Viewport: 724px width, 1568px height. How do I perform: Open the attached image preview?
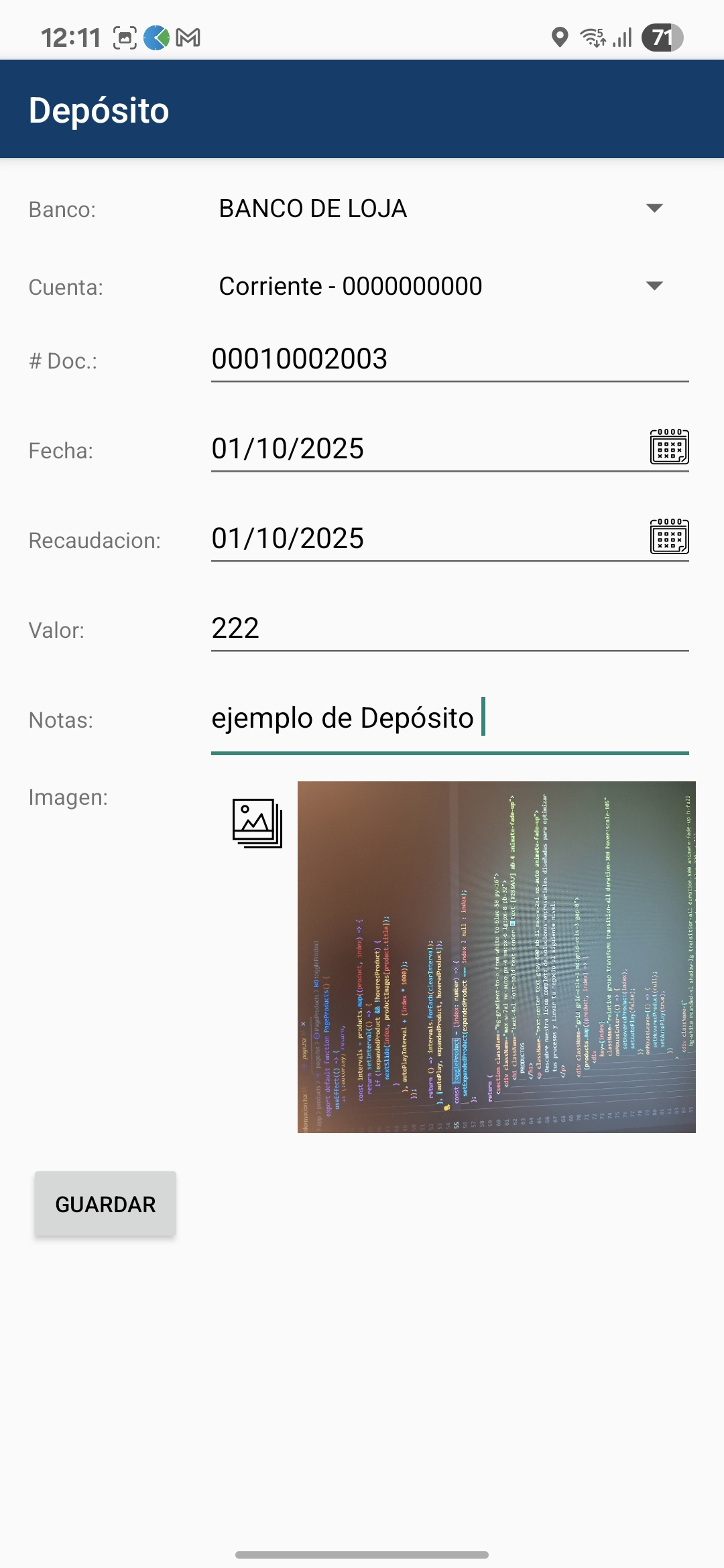[x=496, y=957]
